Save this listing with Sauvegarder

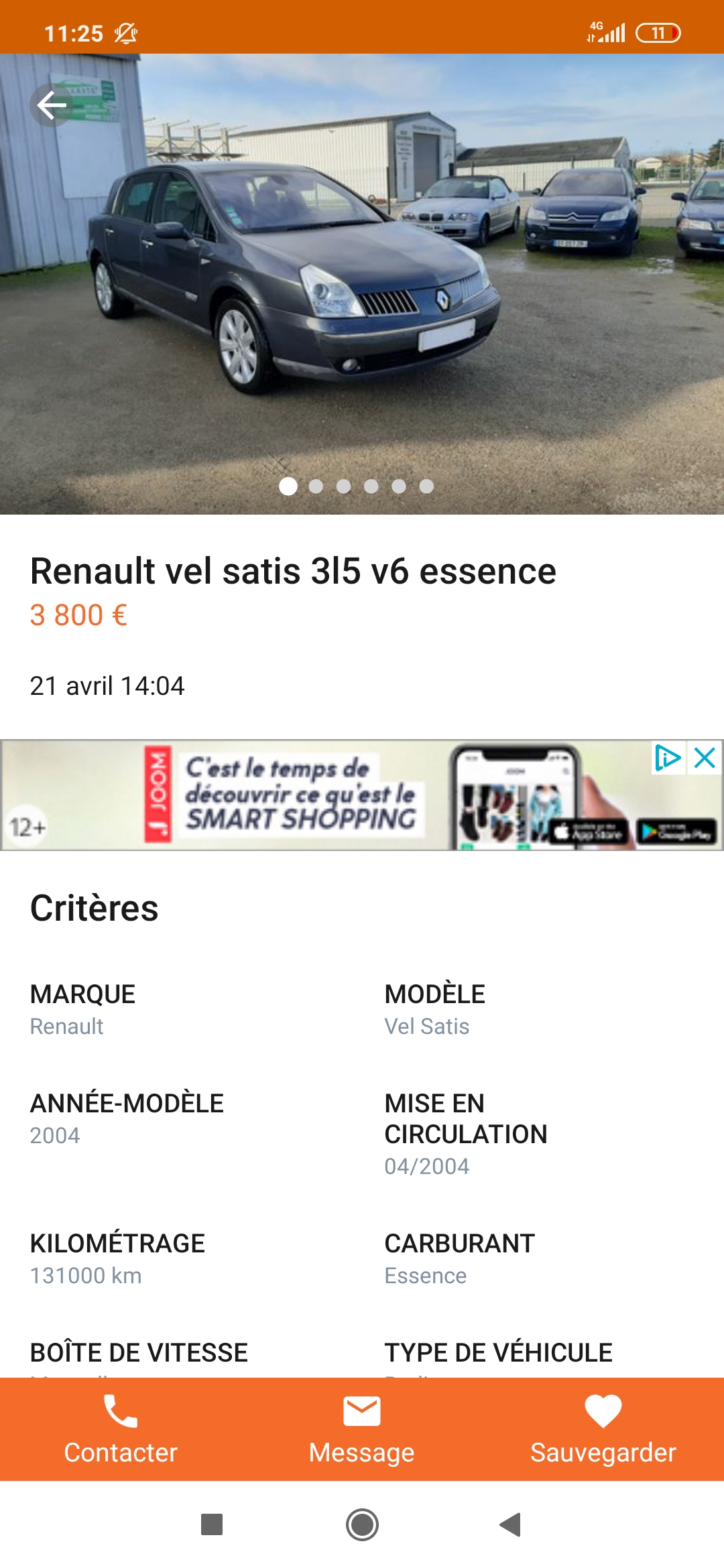pyautogui.click(x=603, y=1429)
